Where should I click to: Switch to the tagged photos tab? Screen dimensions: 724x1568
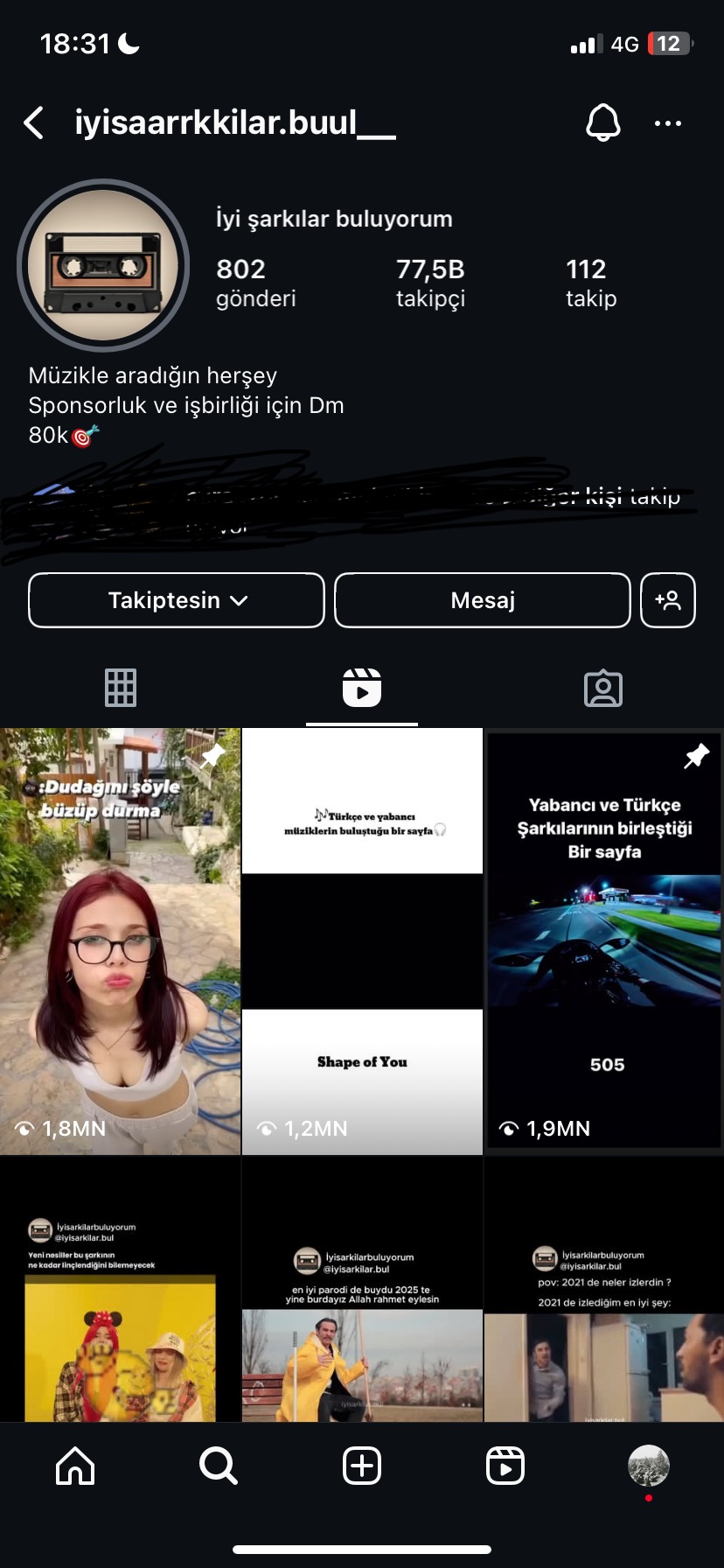tap(603, 689)
